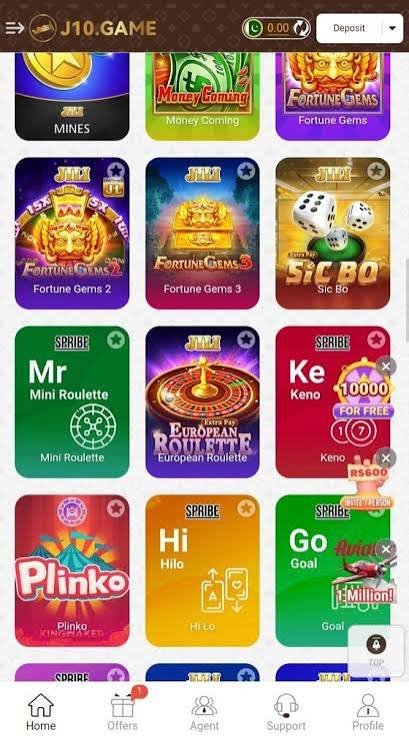Favorite the Fortune Gems 3 star
Viewport: 409px width, 748px height.
(x=246, y=171)
